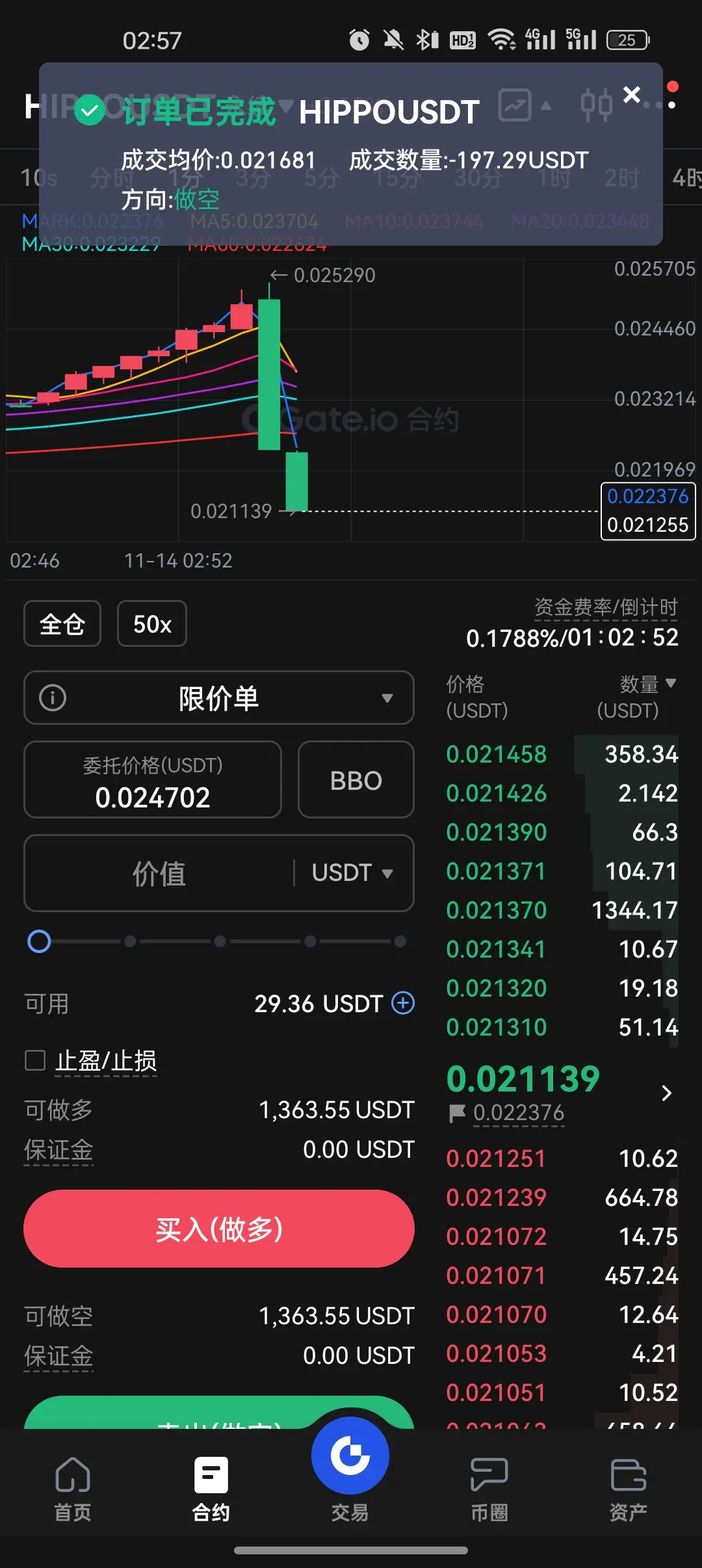
Task: Add funds with the plus icon beside 可用
Action: click(403, 1003)
